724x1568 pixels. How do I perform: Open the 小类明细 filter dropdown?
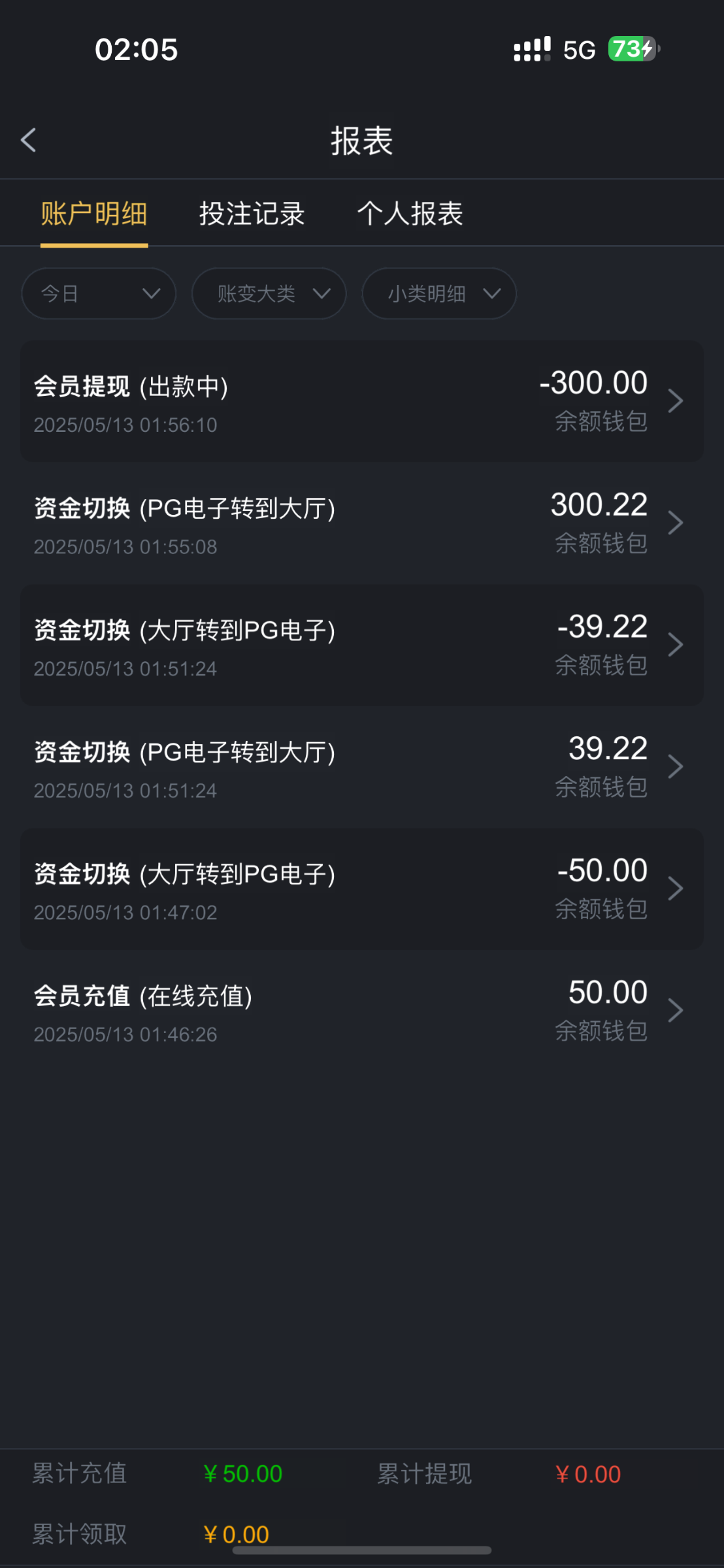(x=439, y=293)
